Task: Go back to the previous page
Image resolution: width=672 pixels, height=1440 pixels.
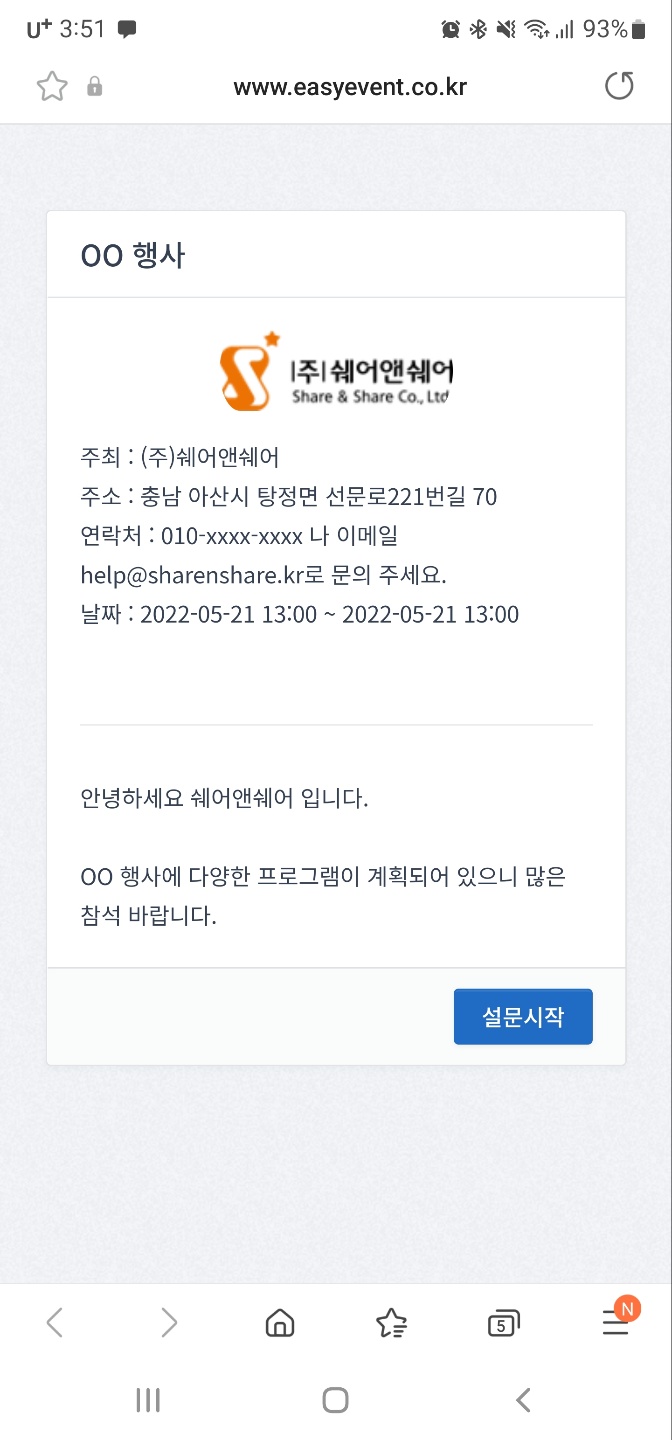Action: 55,1324
